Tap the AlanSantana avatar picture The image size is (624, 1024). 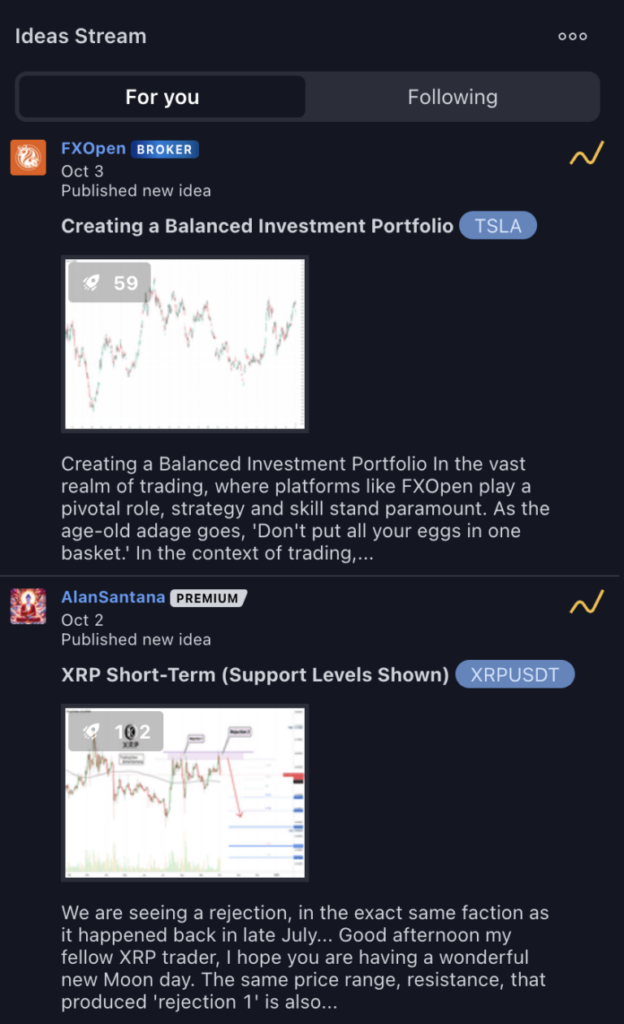coord(28,606)
